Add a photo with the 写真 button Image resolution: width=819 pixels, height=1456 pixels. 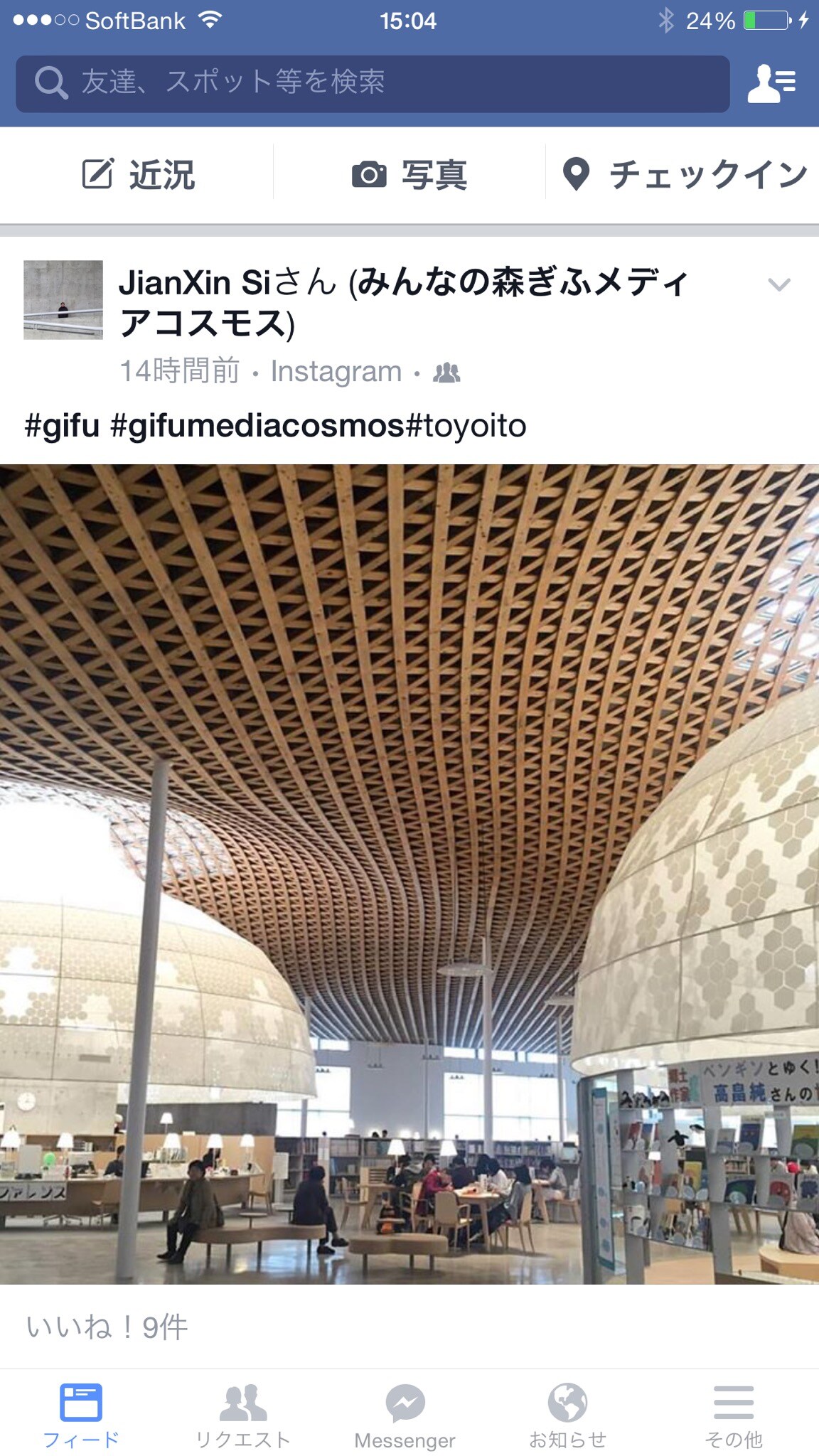[409, 175]
